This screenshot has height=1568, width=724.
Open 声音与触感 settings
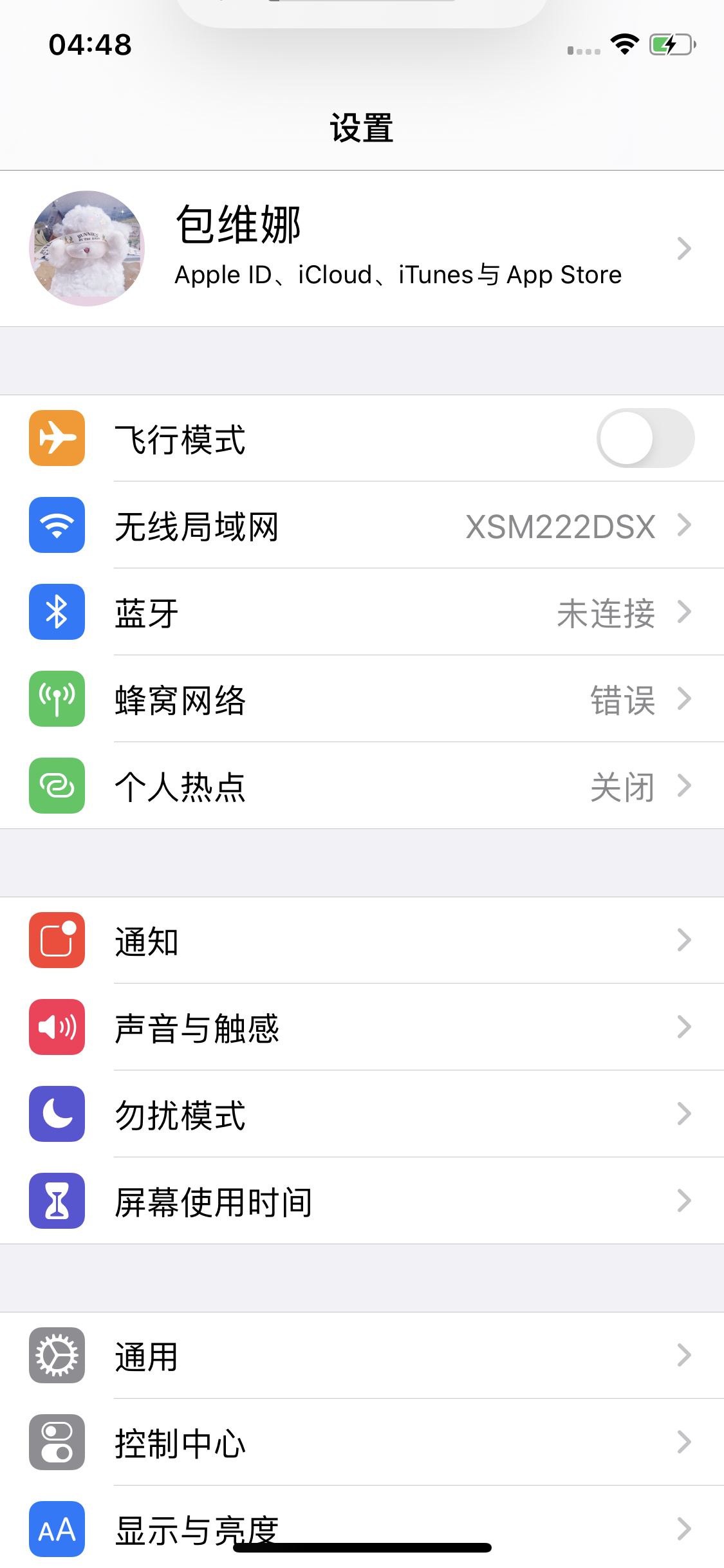point(360,1027)
